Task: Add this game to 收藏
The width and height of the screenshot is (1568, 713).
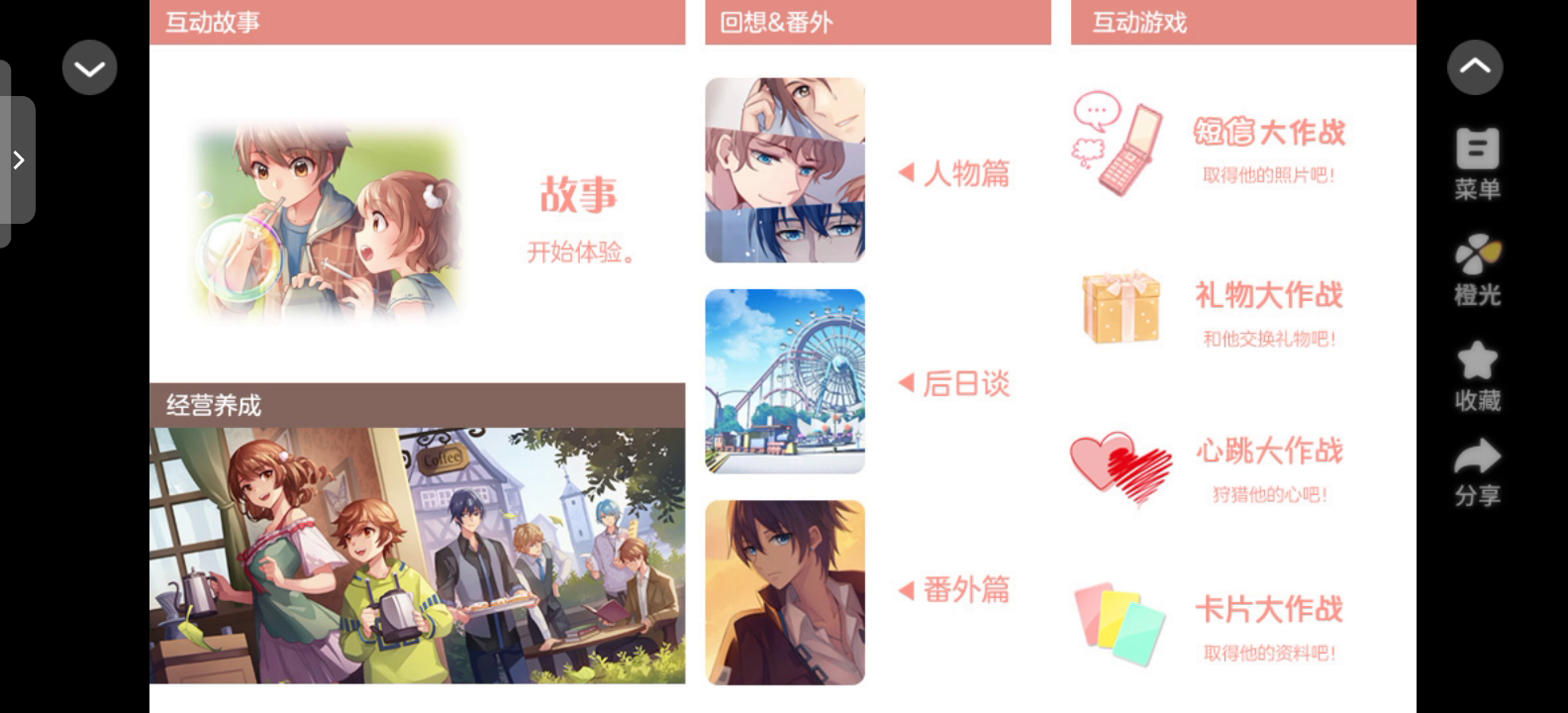Action: click(x=1477, y=375)
